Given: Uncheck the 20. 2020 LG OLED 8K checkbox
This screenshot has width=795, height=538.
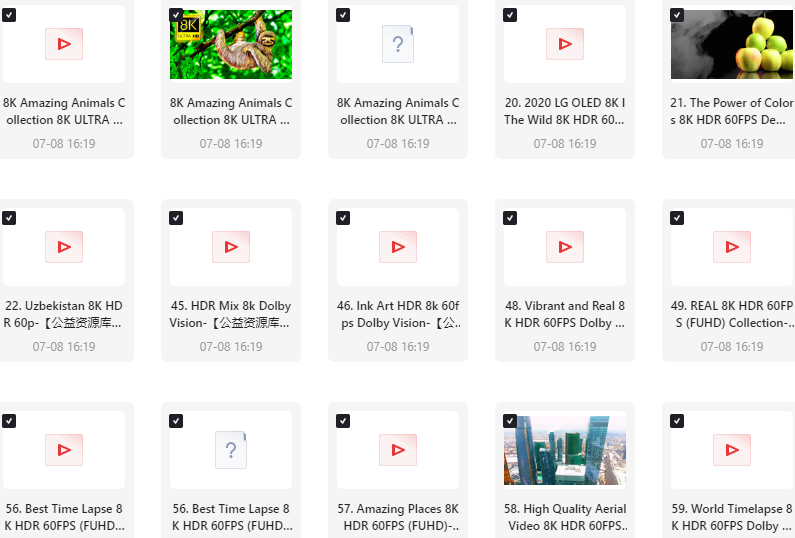Looking at the screenshot, I should coord(510,15).
